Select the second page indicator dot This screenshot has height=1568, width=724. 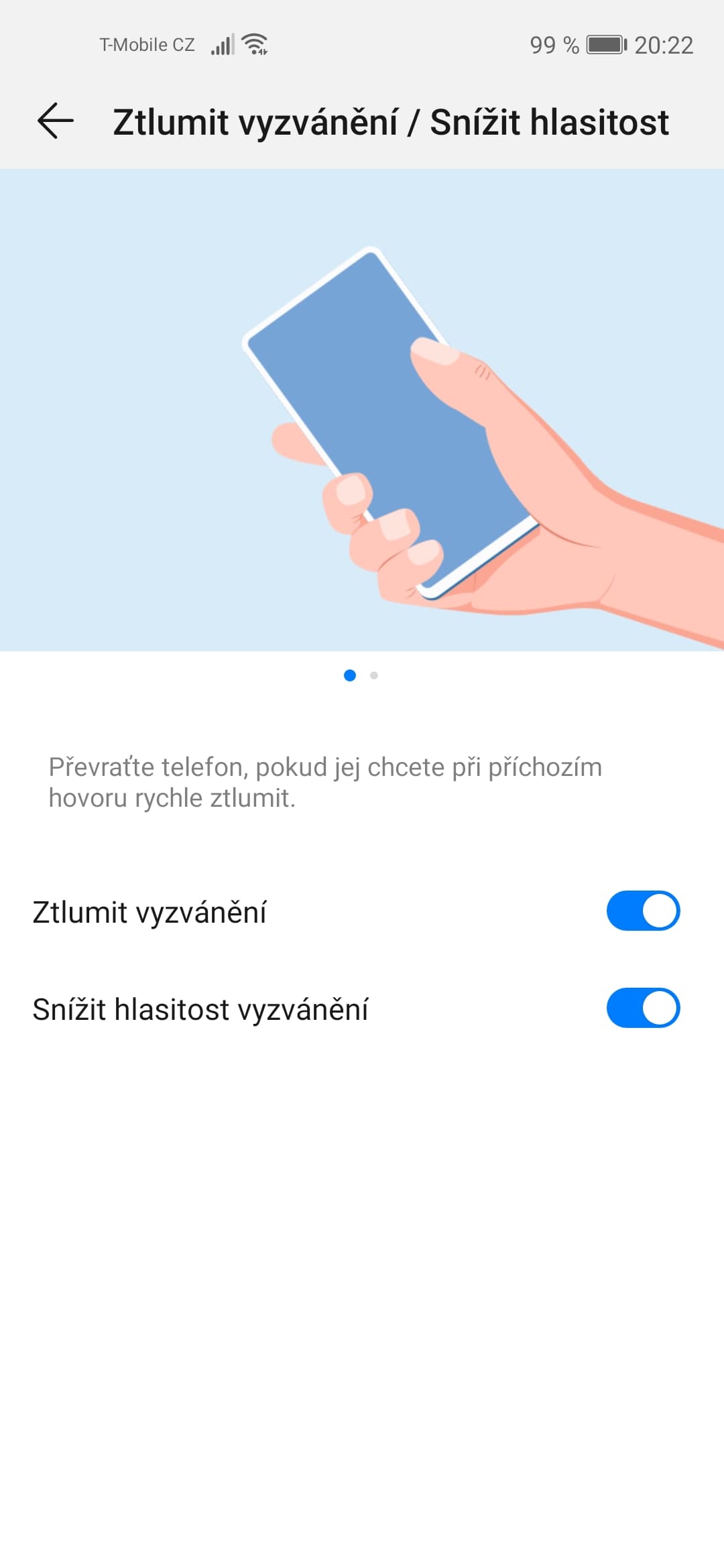374,675
